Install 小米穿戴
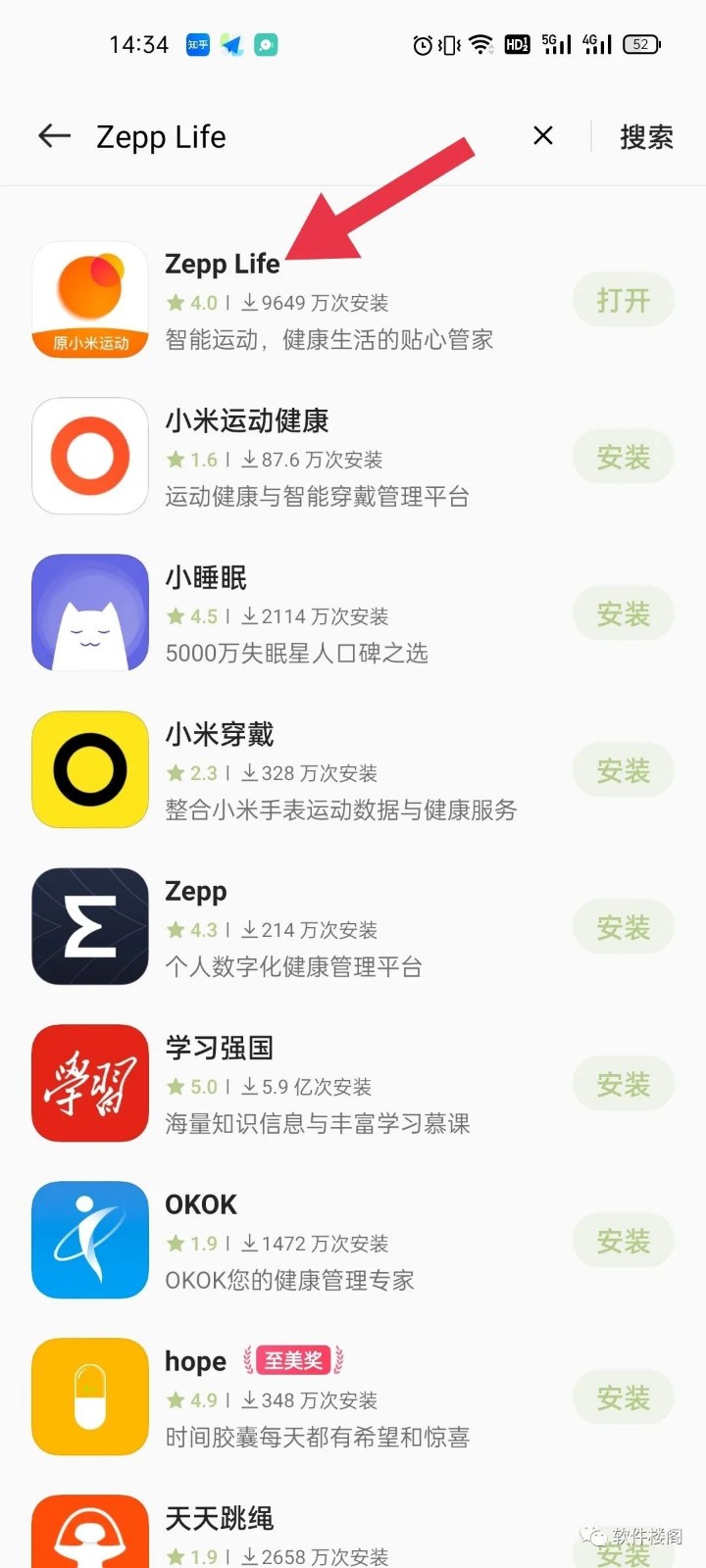The image size is (706, 1568). coord(624,770)
